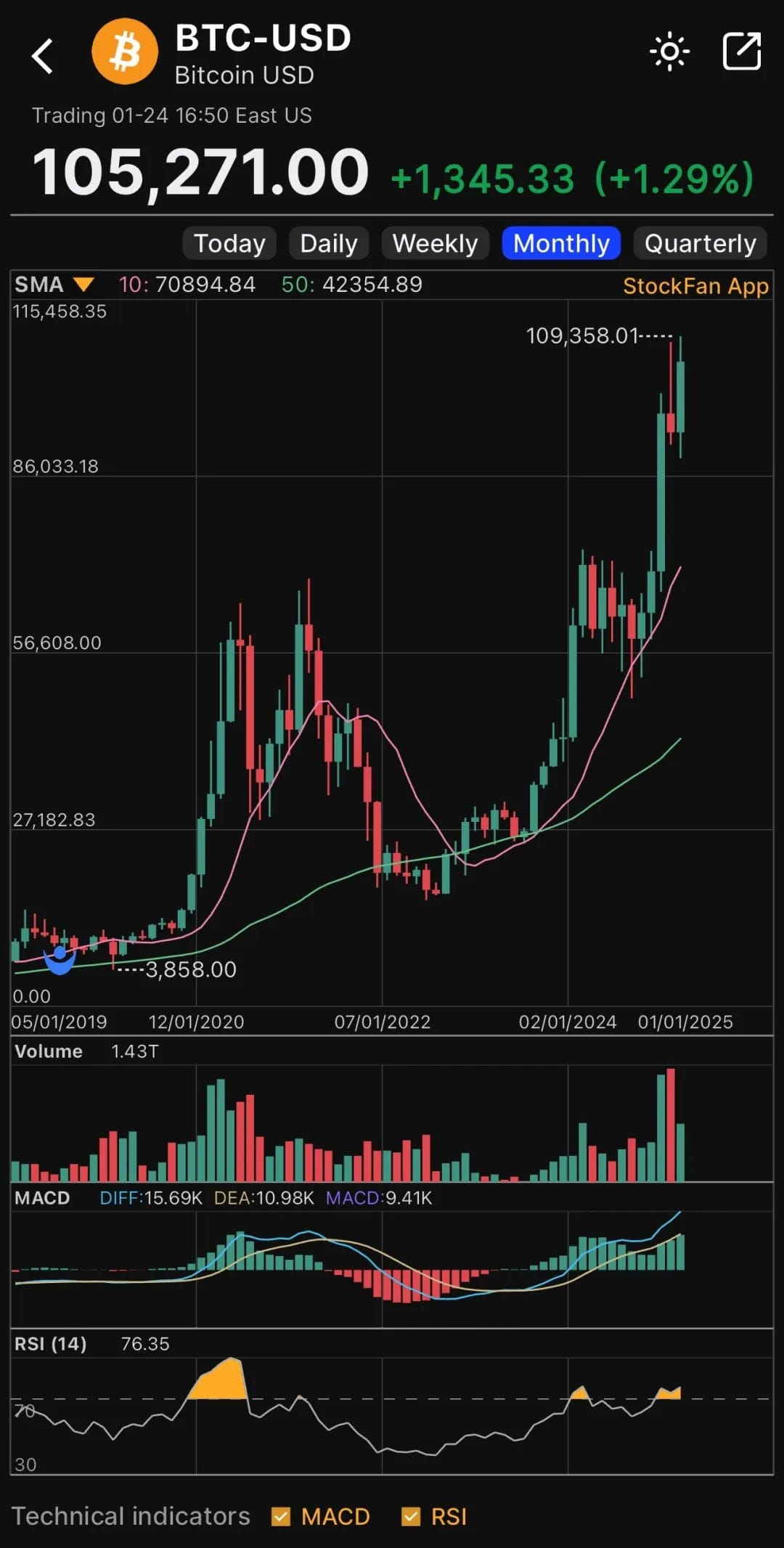784x1548 pixels.
Task: Disable the MACD technical indicator checkbox
Action: point(282,1518)
